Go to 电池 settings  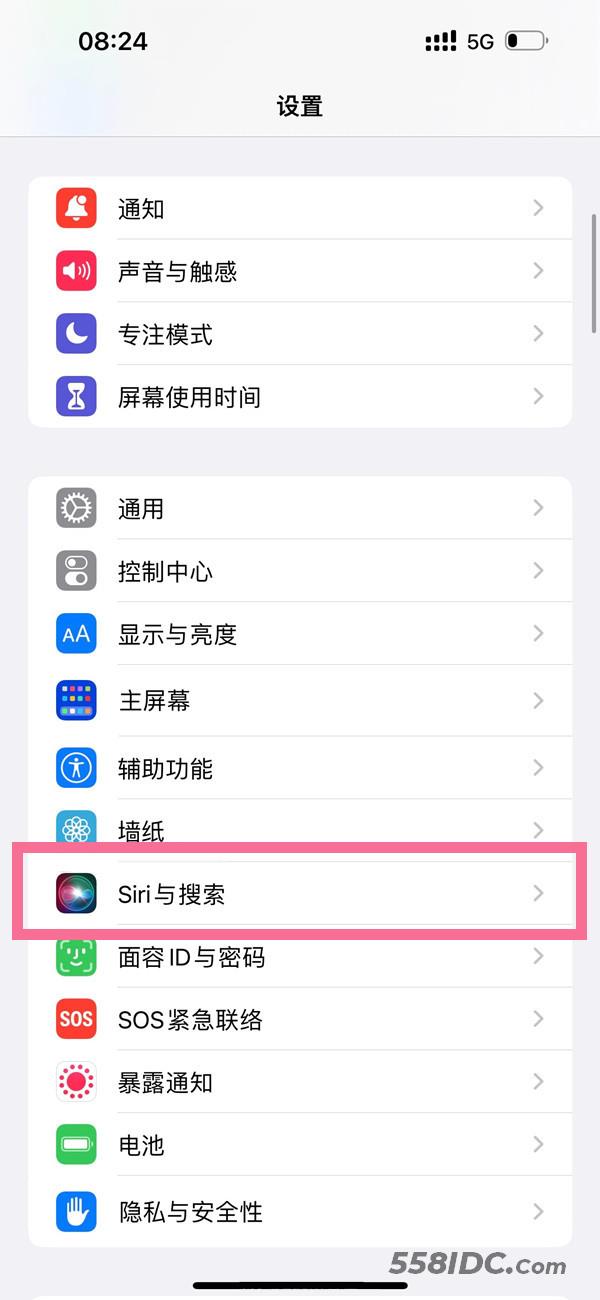tap(300, 1145)
